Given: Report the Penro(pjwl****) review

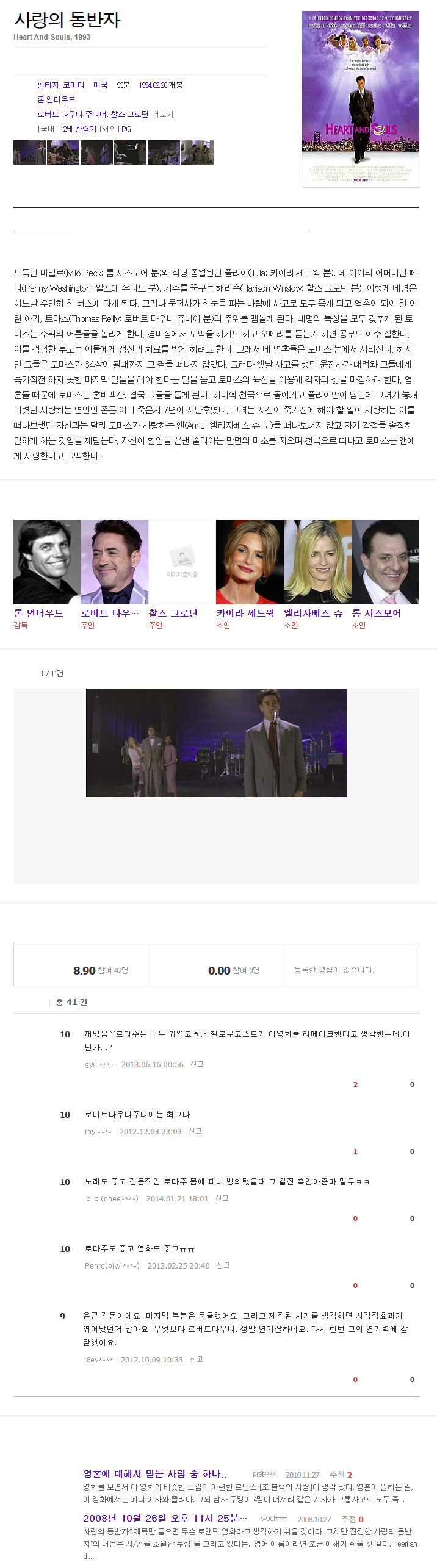Looking at the screenshot, I should 223,1265.
